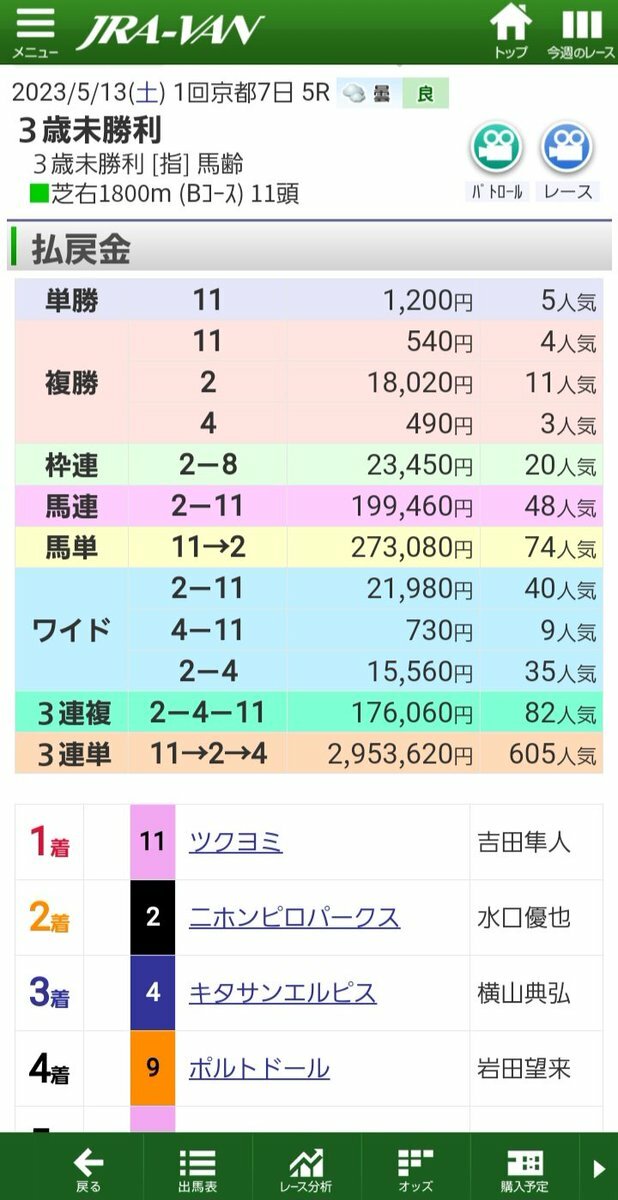Open the メニュー hamburger menu
The width and height of the screenshot is (618, 1200).
35,31
